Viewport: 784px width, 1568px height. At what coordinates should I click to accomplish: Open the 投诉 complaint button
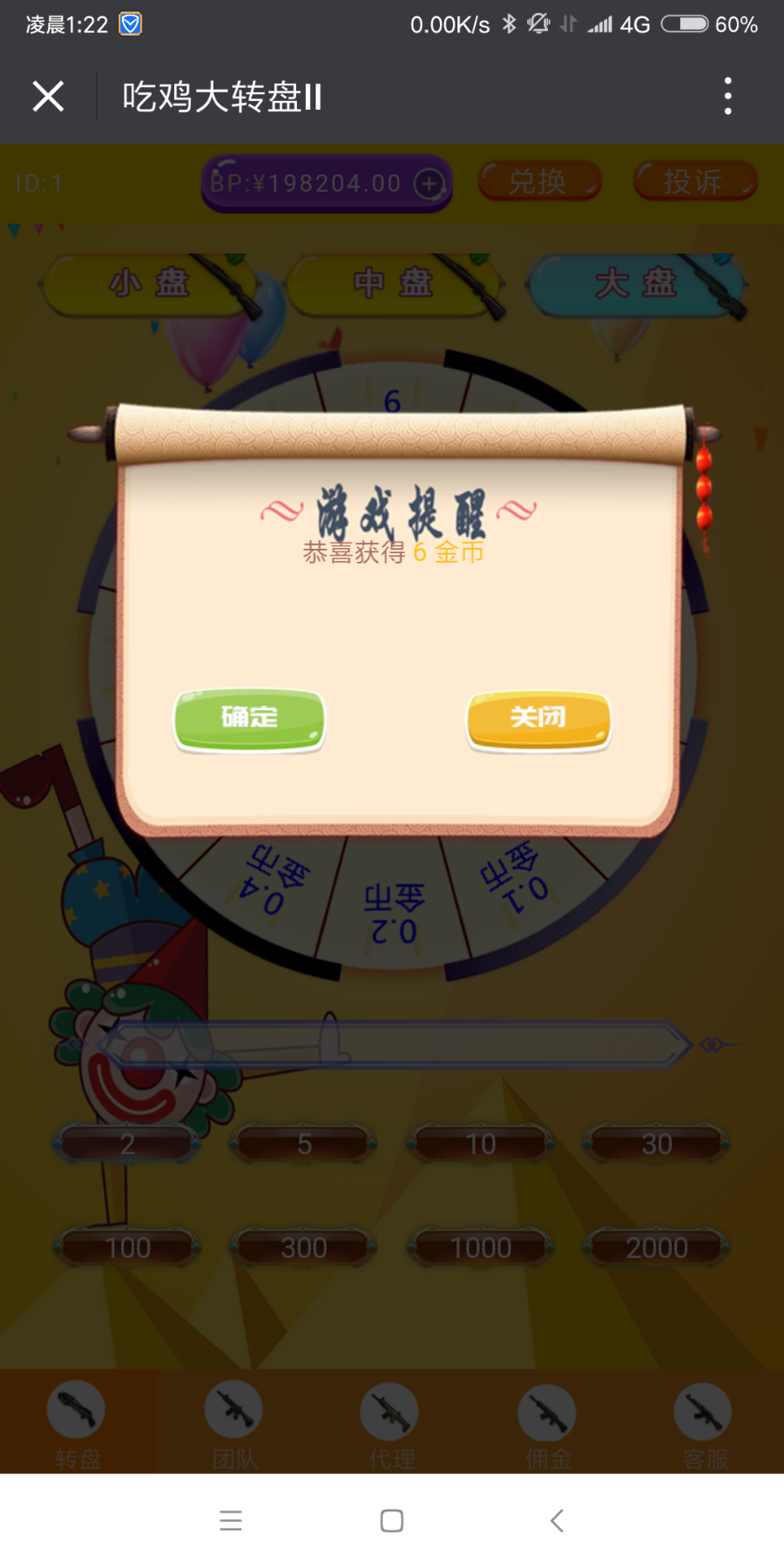click(694, 181)
